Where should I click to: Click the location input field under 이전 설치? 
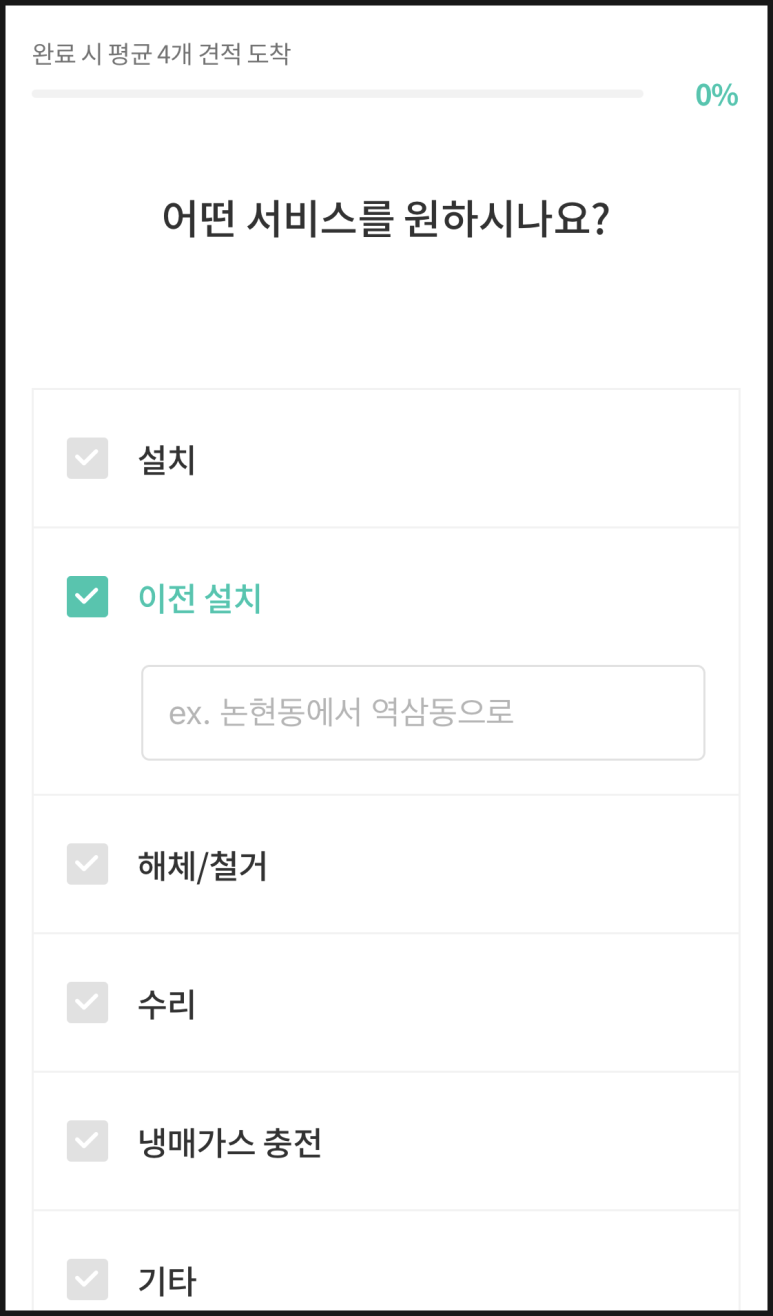pos(423,712)
